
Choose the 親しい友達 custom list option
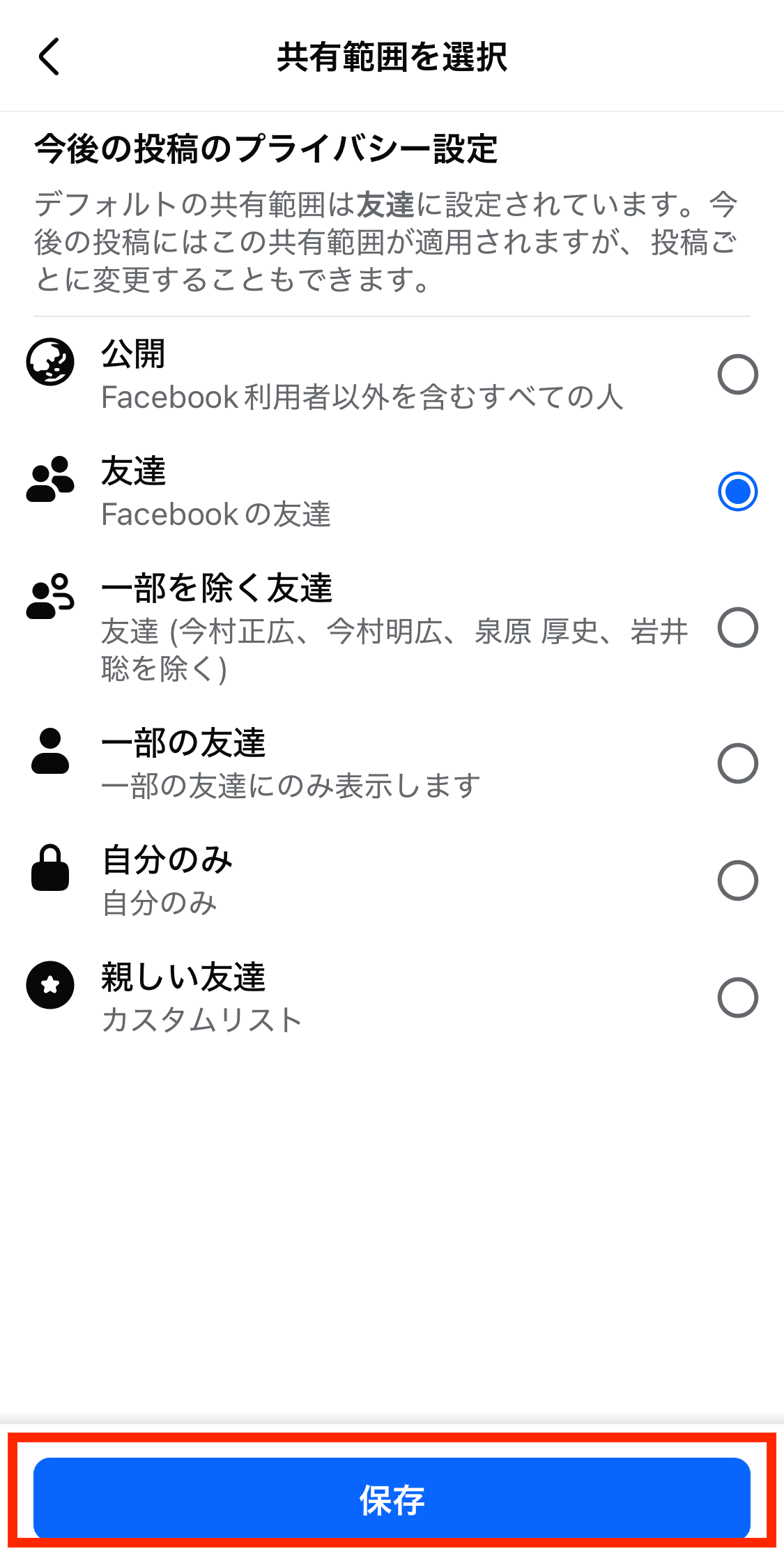click(x=737, y=997)
